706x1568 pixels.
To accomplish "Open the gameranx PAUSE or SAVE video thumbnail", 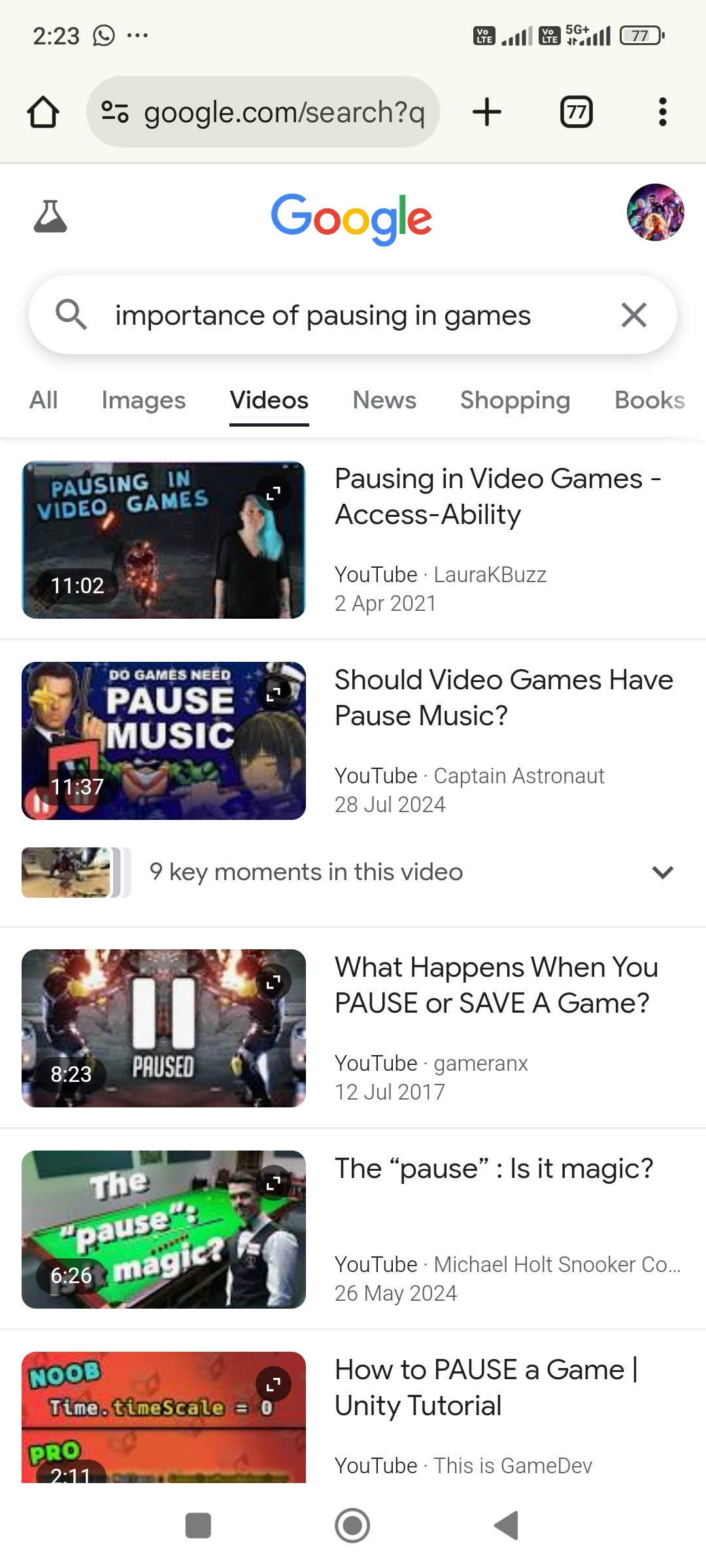I will (163, 1028).
